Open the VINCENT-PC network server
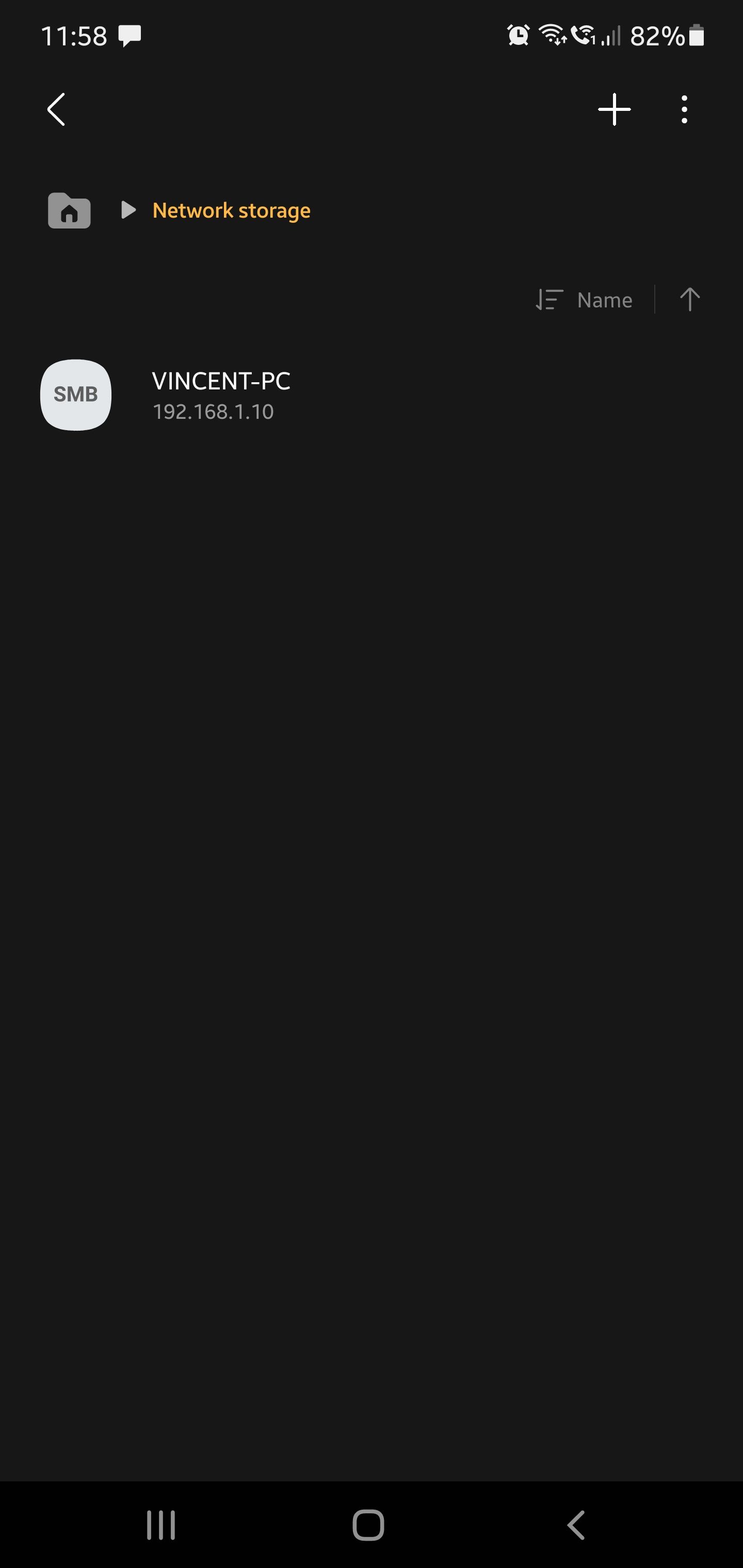 click(x=222, y=382)
